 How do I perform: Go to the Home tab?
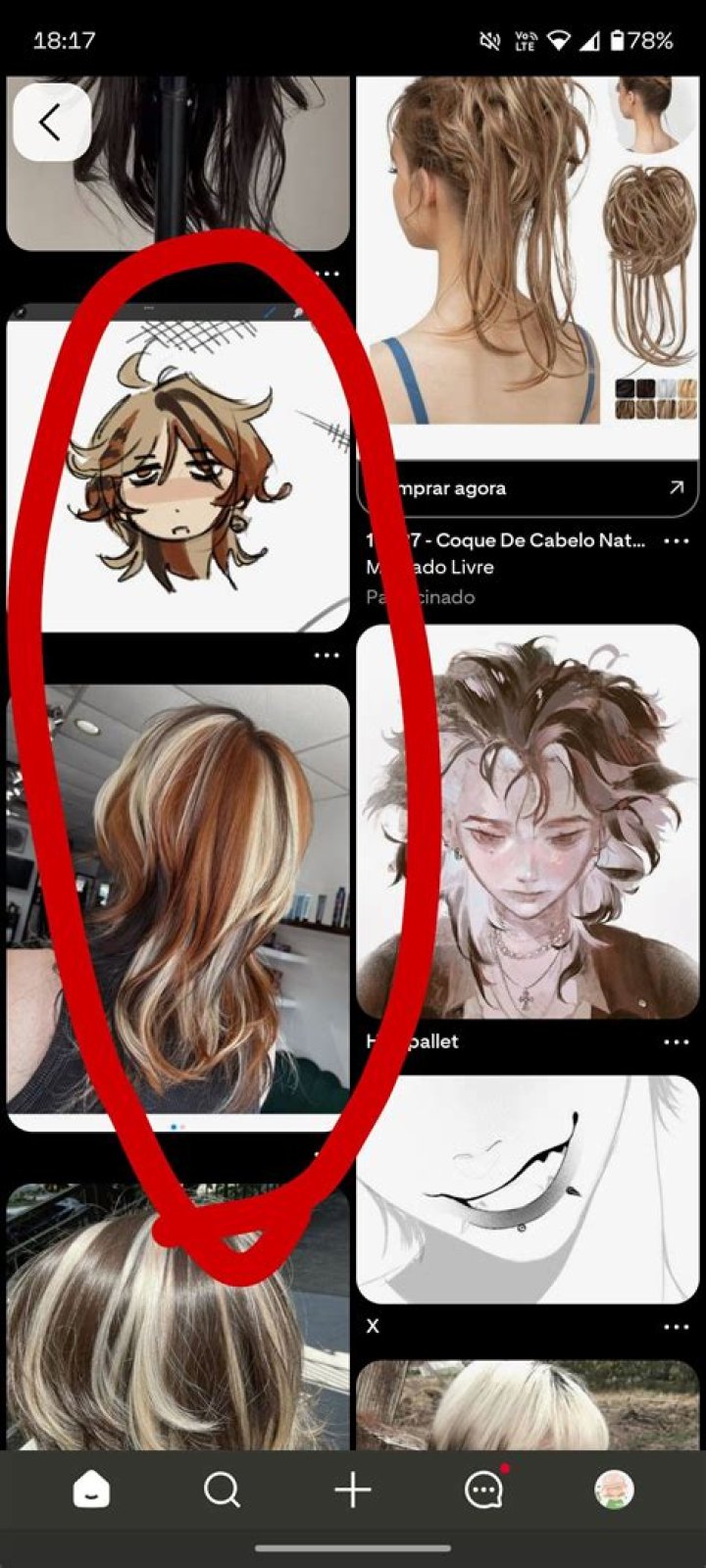[91, 1490]
